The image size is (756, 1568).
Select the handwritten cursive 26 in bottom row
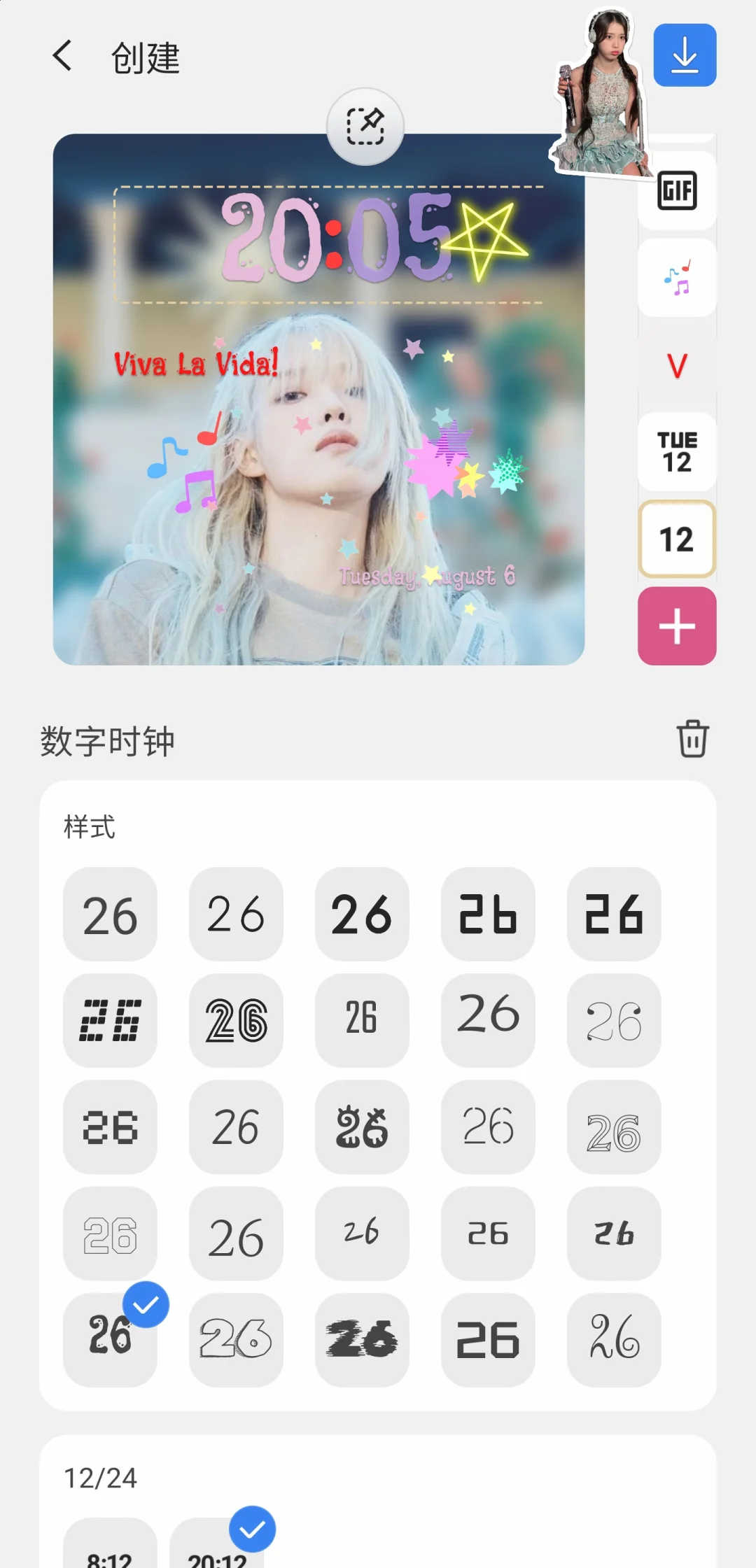(x=614, y=1340)
